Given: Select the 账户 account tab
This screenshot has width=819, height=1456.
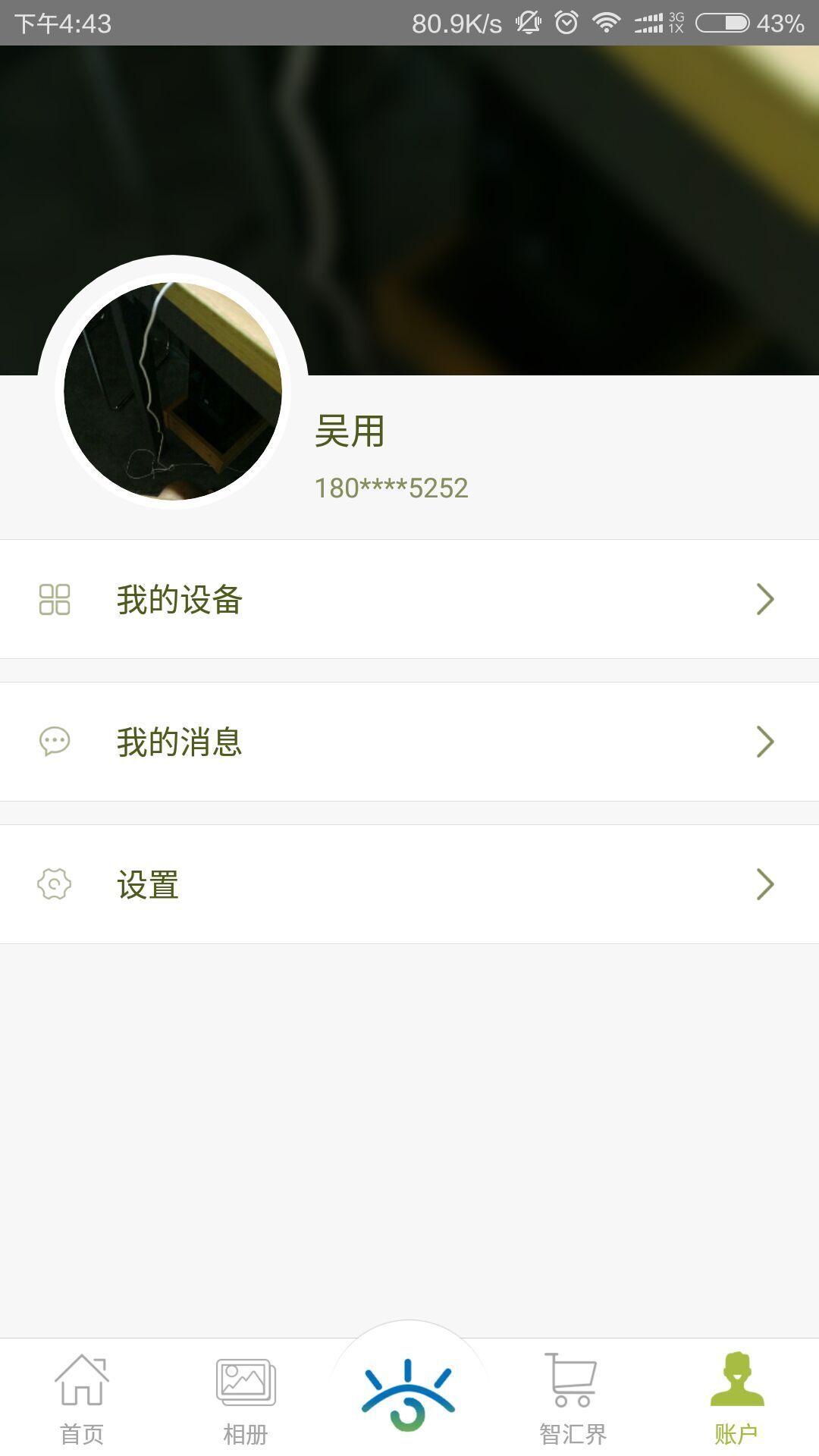Looking at the screenshot, I should click(x=736, y=1398).
